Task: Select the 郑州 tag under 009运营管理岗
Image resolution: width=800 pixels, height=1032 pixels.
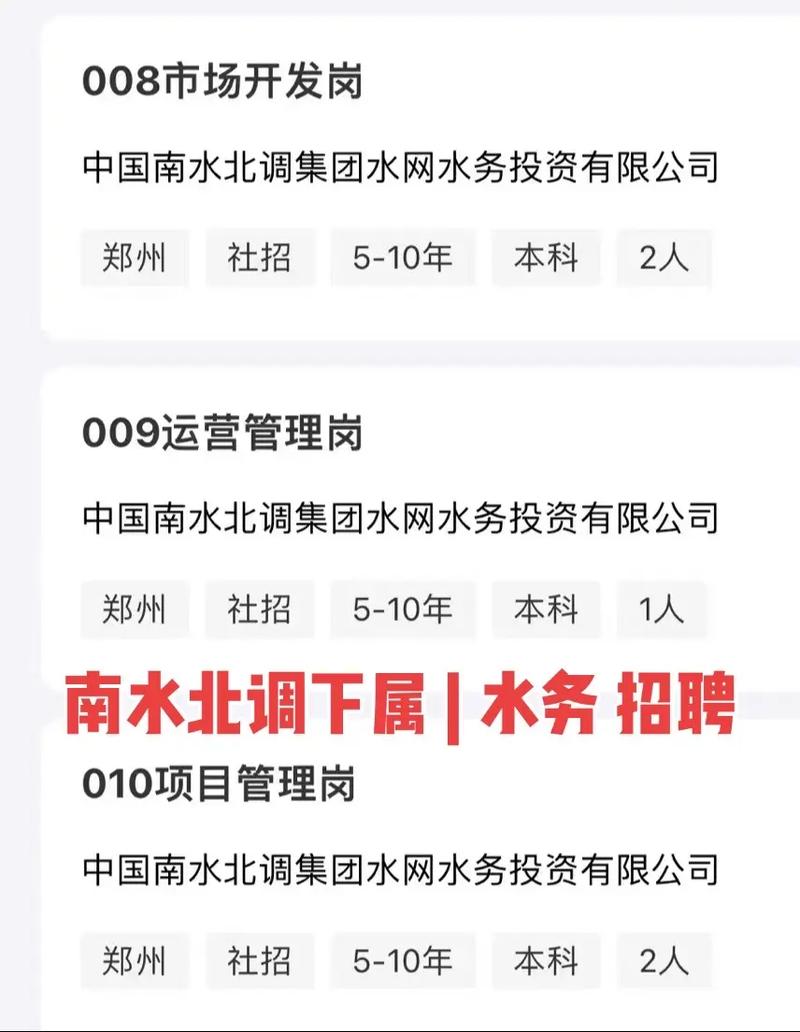Action: 135,607
